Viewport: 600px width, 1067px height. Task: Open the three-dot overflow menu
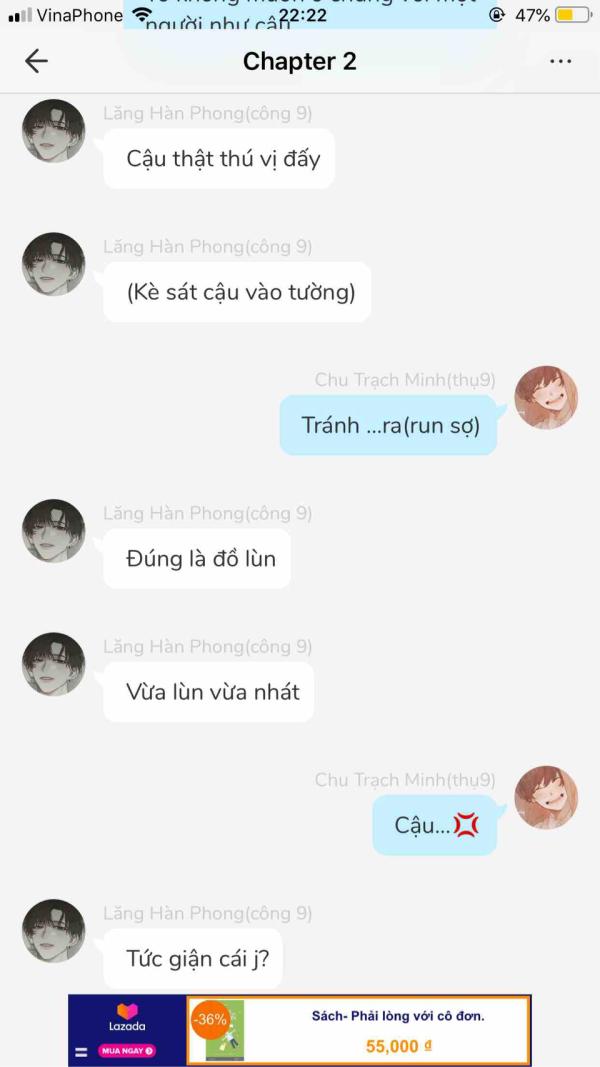560,61
